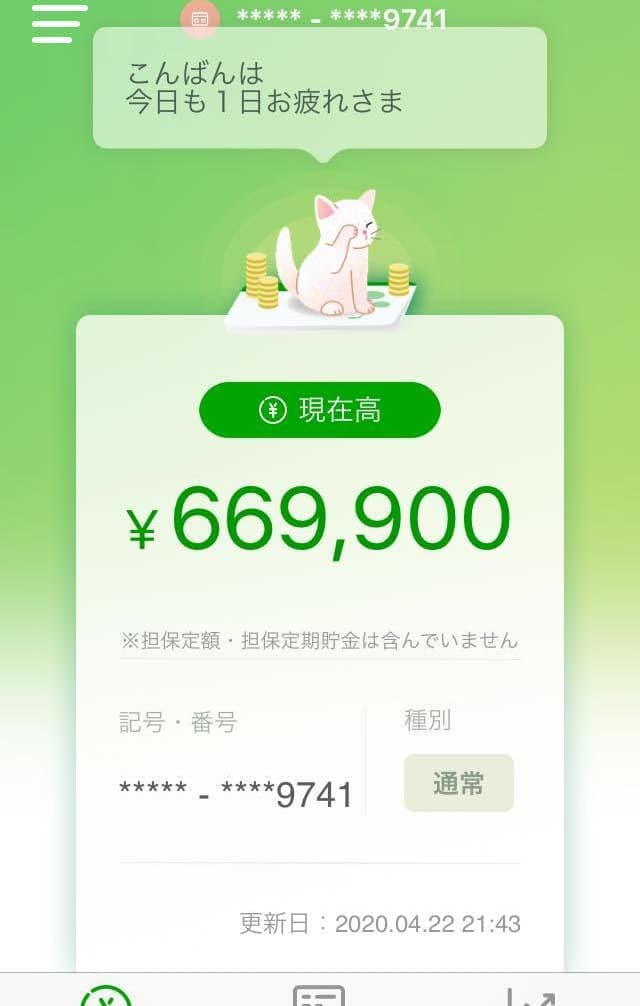Switch to the chart graph tab
640x1006 pixels.
click(531, 996)
